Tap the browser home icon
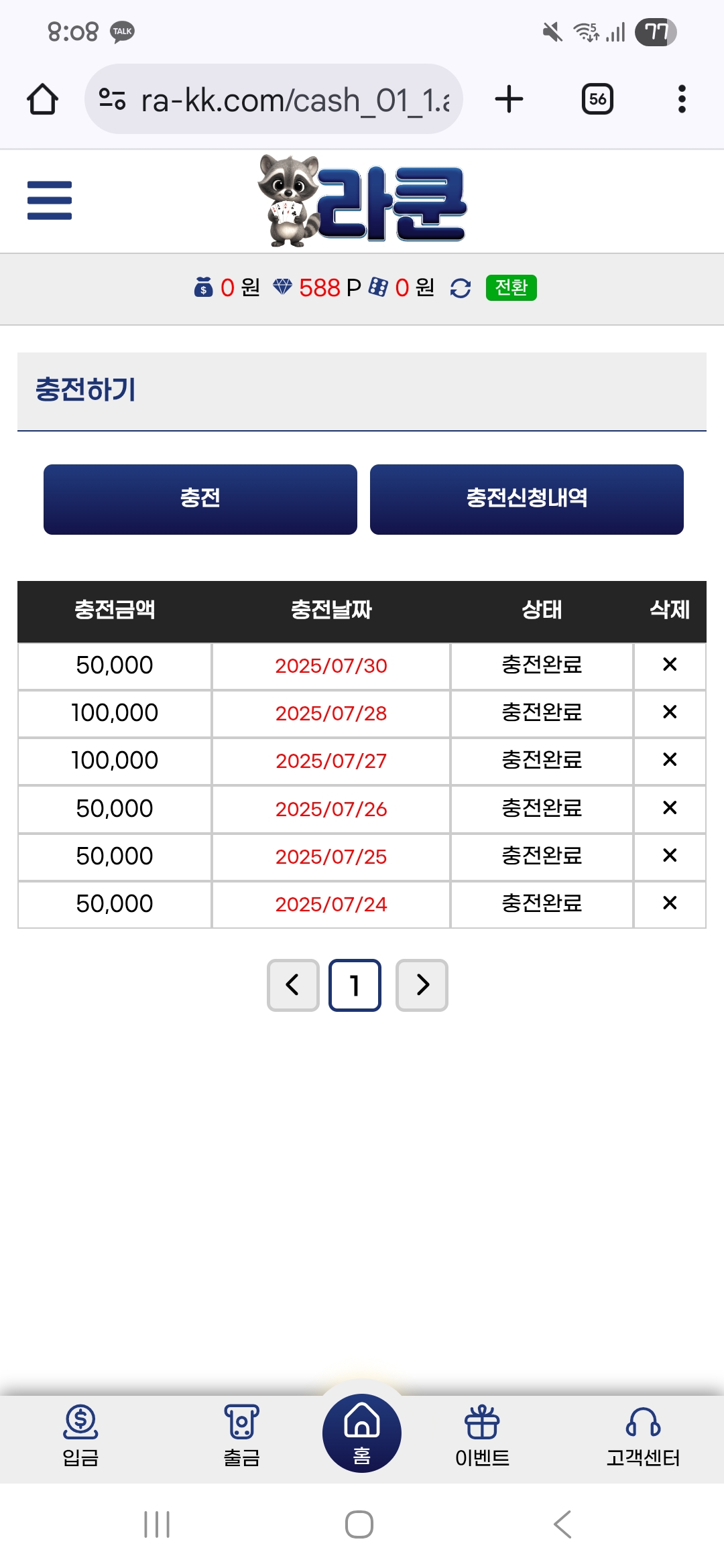 click(x=42, y=99)
